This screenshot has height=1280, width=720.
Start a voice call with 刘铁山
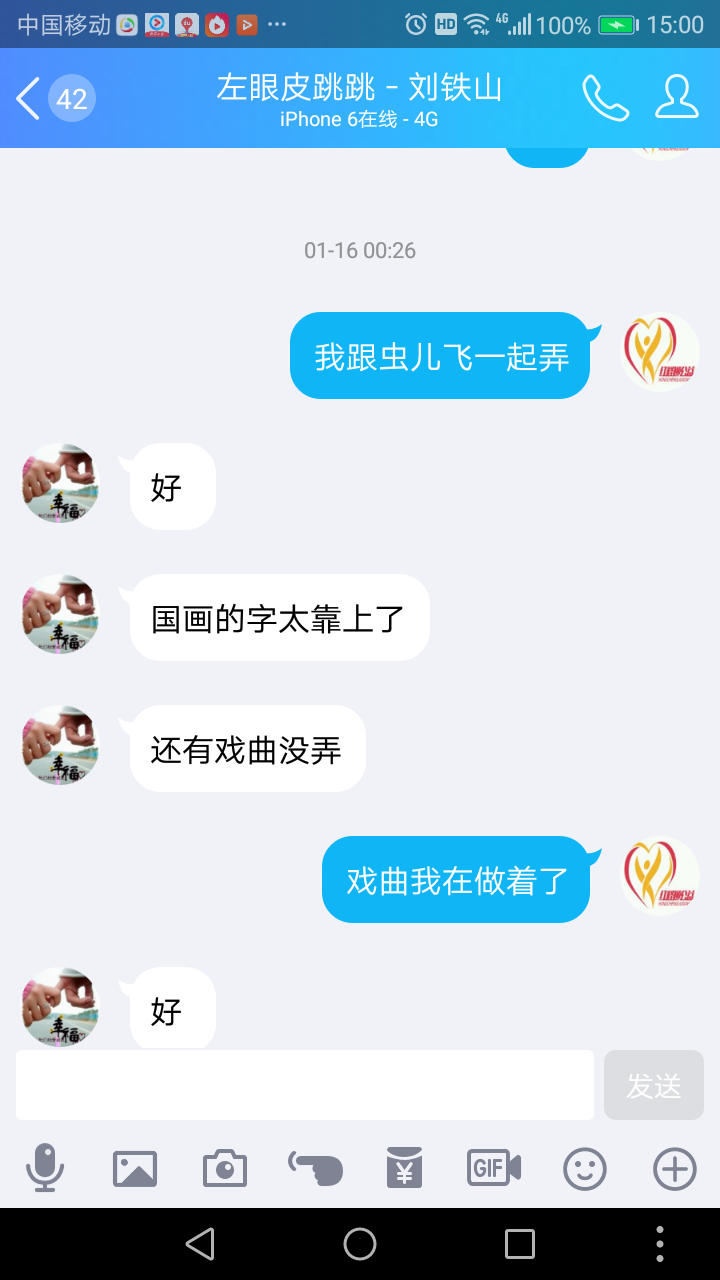pos(605,98)
